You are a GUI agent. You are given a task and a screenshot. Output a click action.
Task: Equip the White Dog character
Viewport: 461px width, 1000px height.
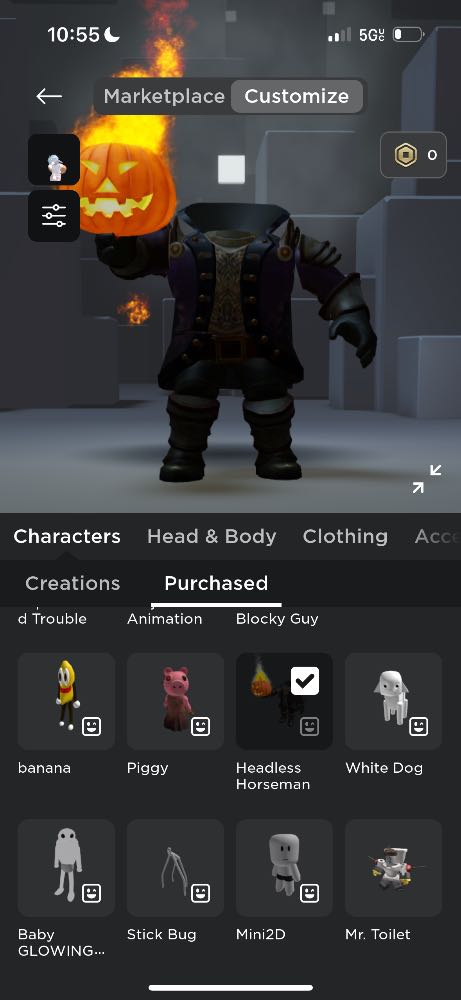pyautogui.click(x=393, y=701)
